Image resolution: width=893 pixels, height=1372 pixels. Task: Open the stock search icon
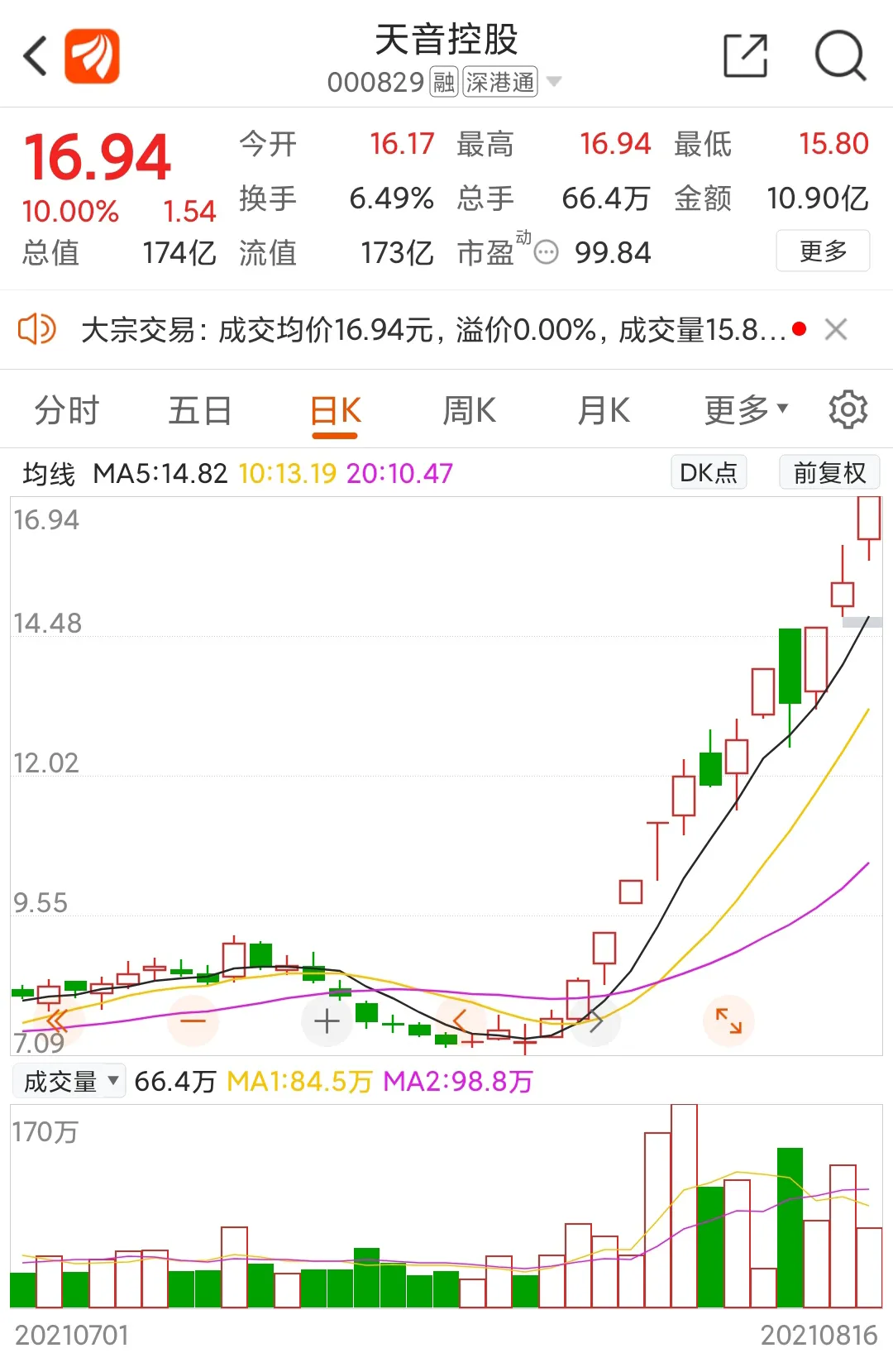(x=839, y=56)
